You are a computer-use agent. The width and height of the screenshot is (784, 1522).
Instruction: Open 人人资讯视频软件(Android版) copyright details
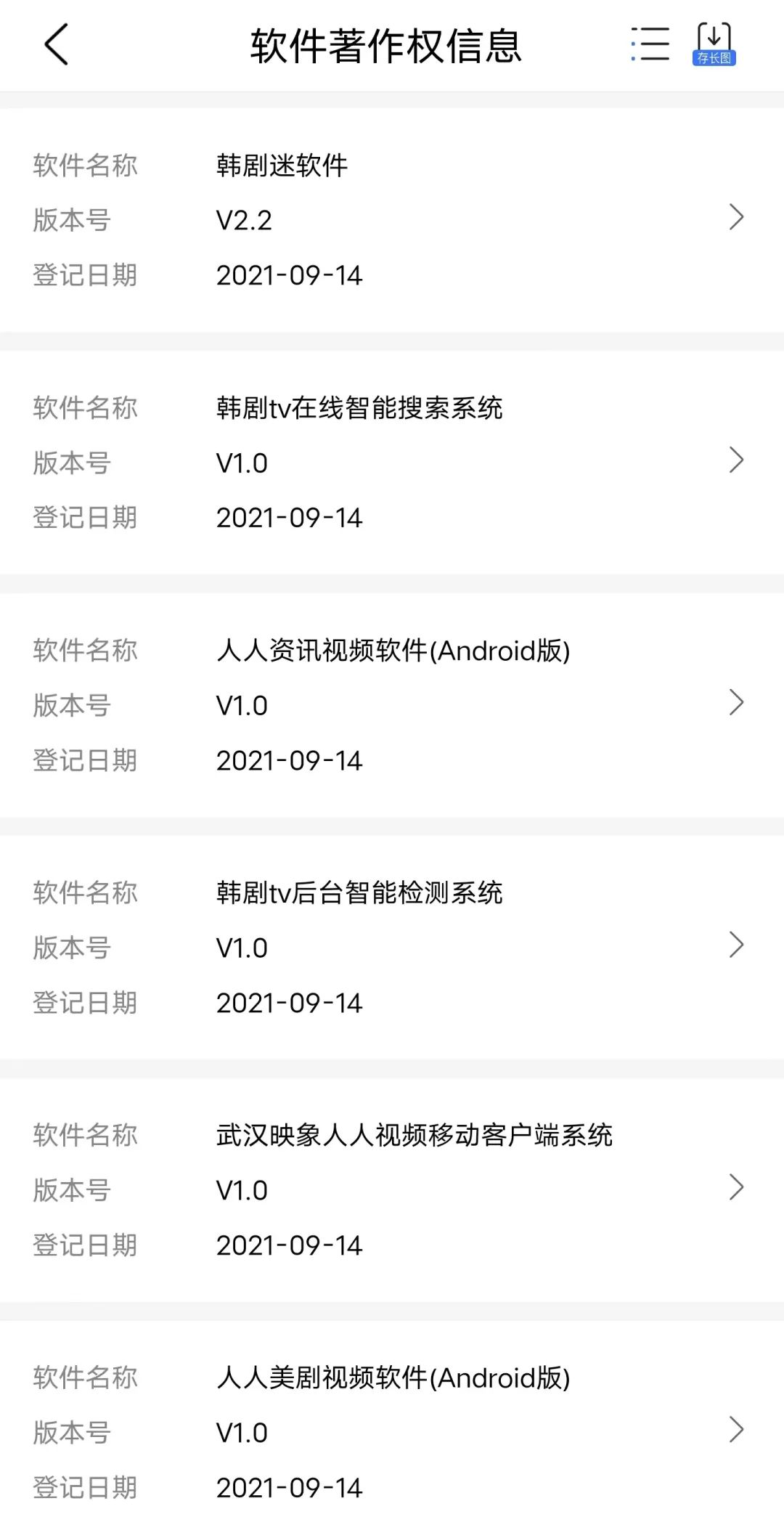point(392,704)
